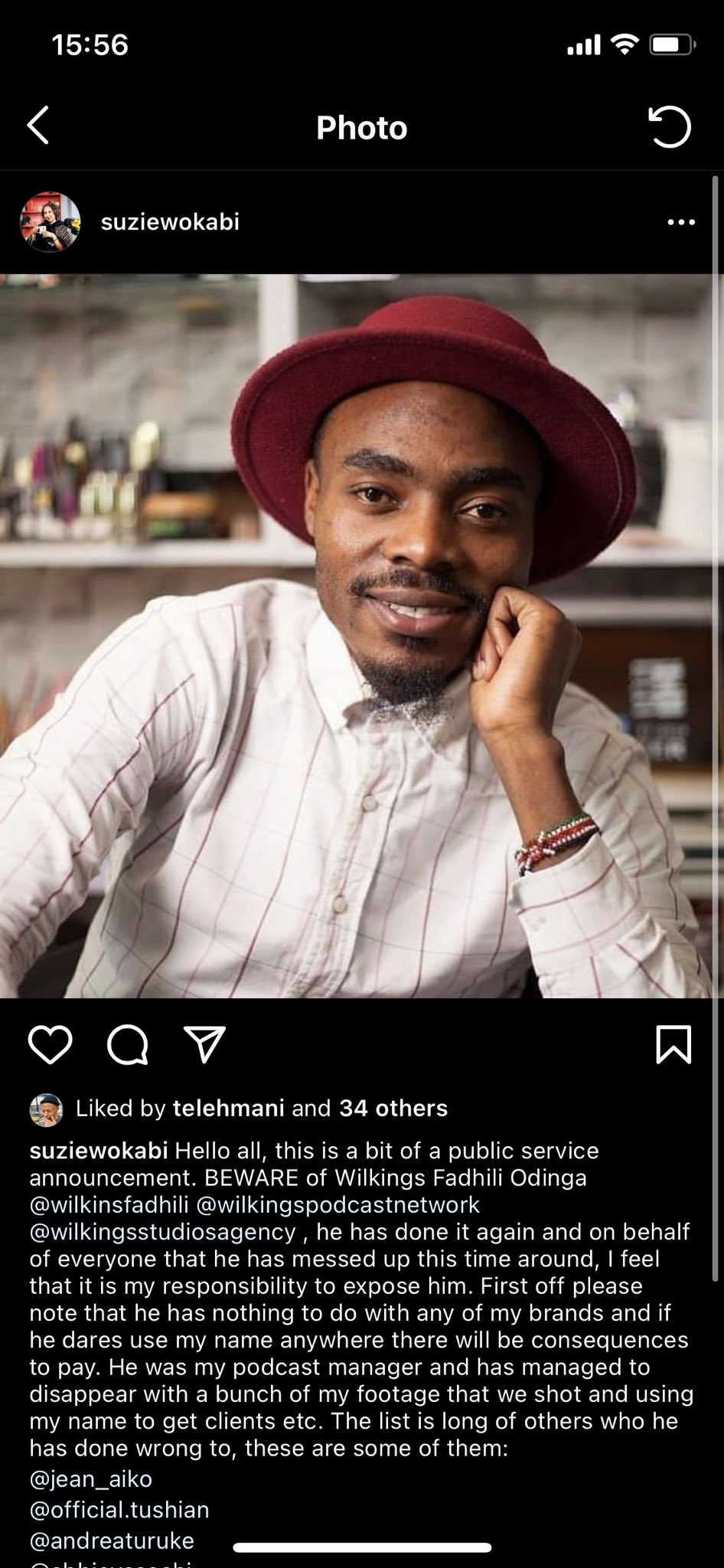The width and height of the screenshot is (724, 1568).
Task: Open comments with the speech bubble icon
Action: pos(127,1044)
